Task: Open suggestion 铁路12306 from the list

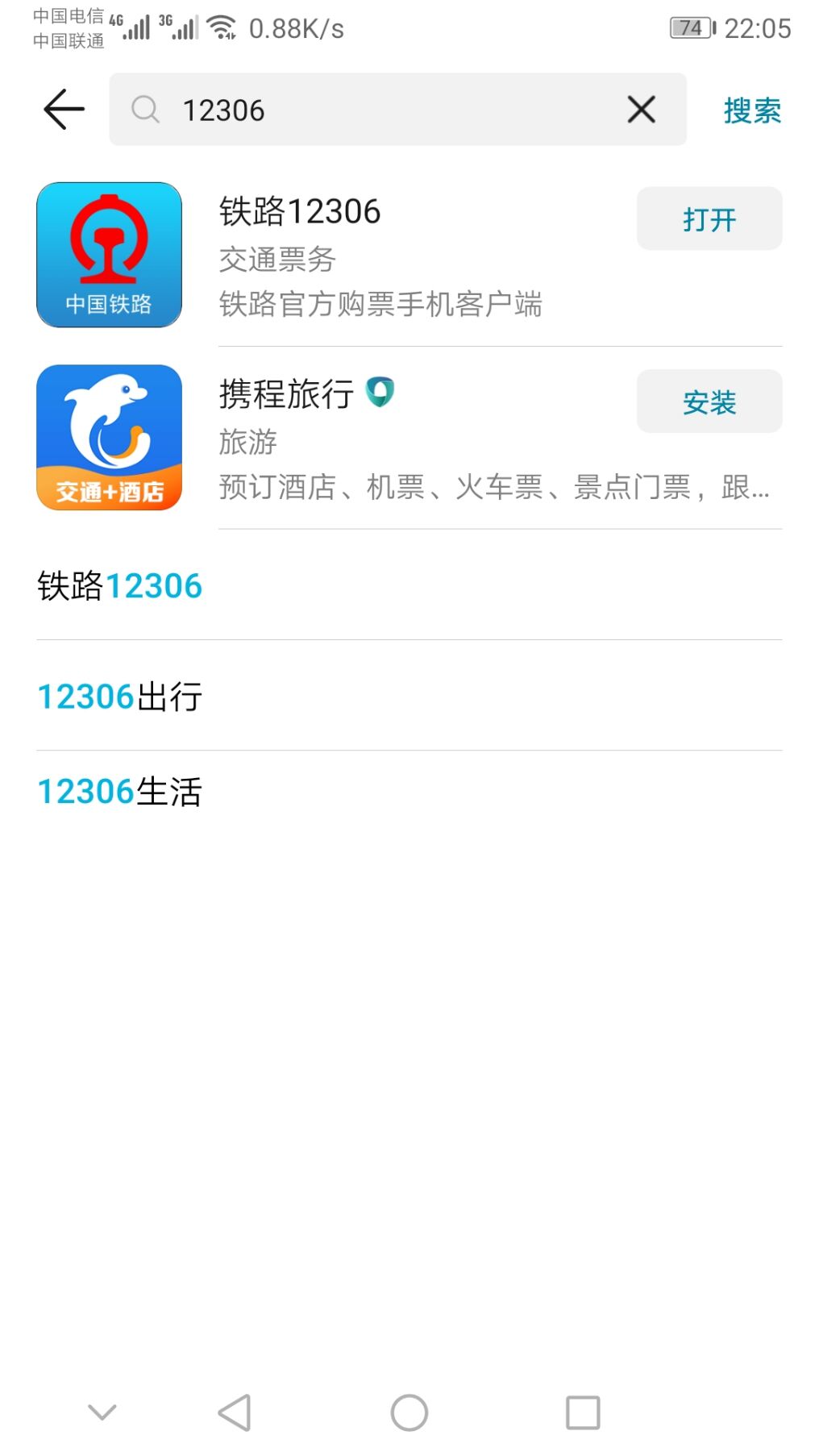Action: click(x=118, y=585)
